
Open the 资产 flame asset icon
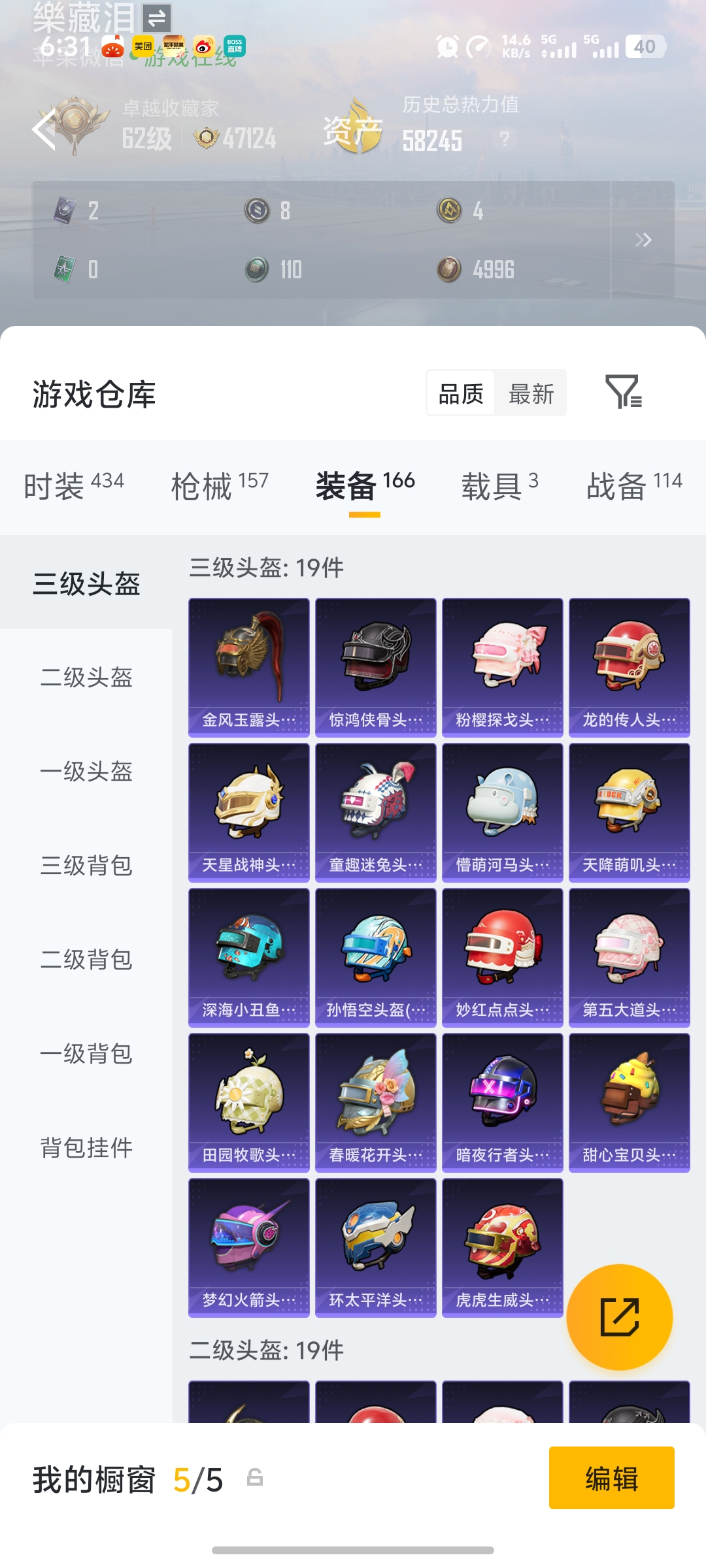353,127
